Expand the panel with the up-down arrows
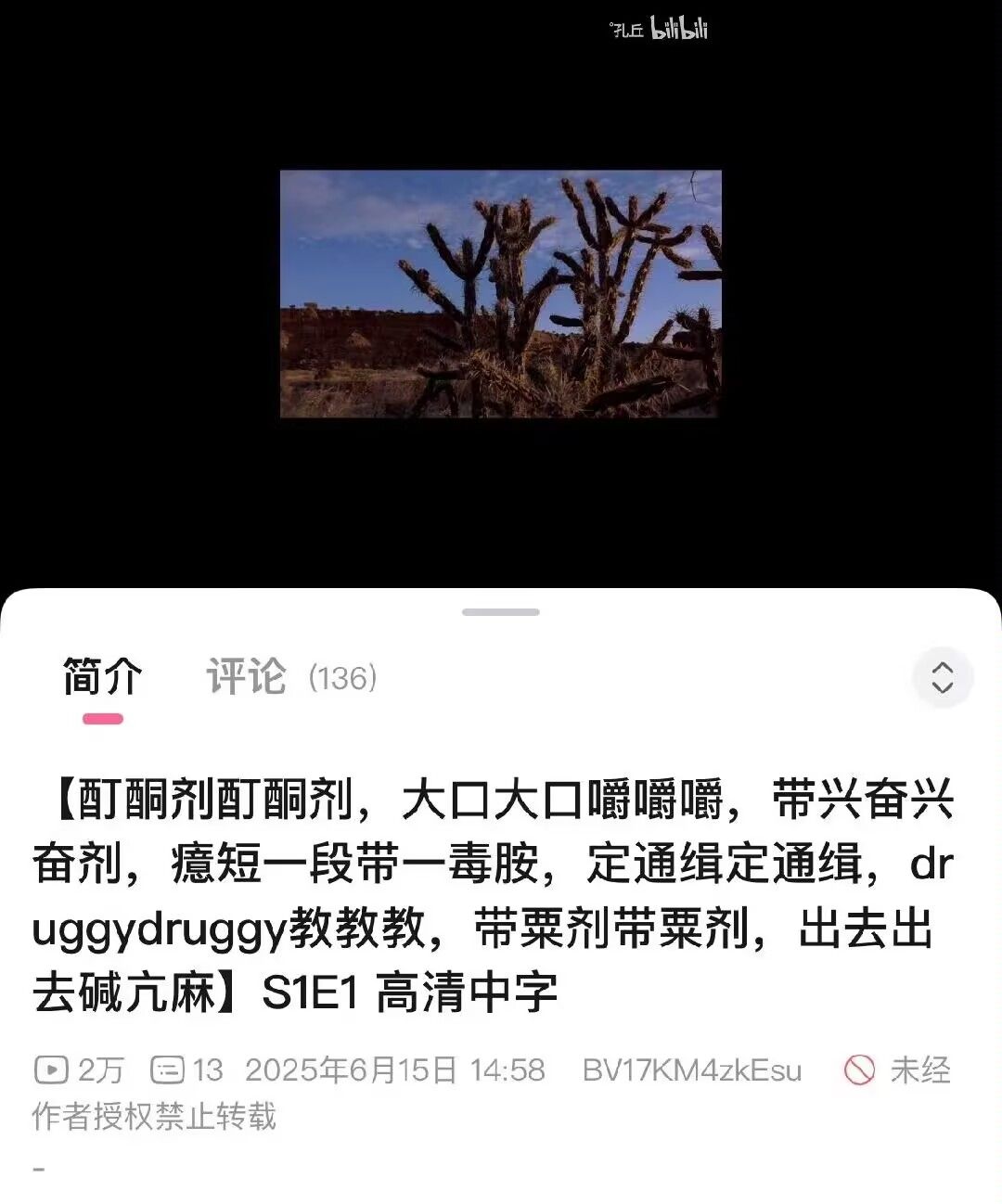The height and width of the screenshot is (1204, 1002). coord(942,677)
